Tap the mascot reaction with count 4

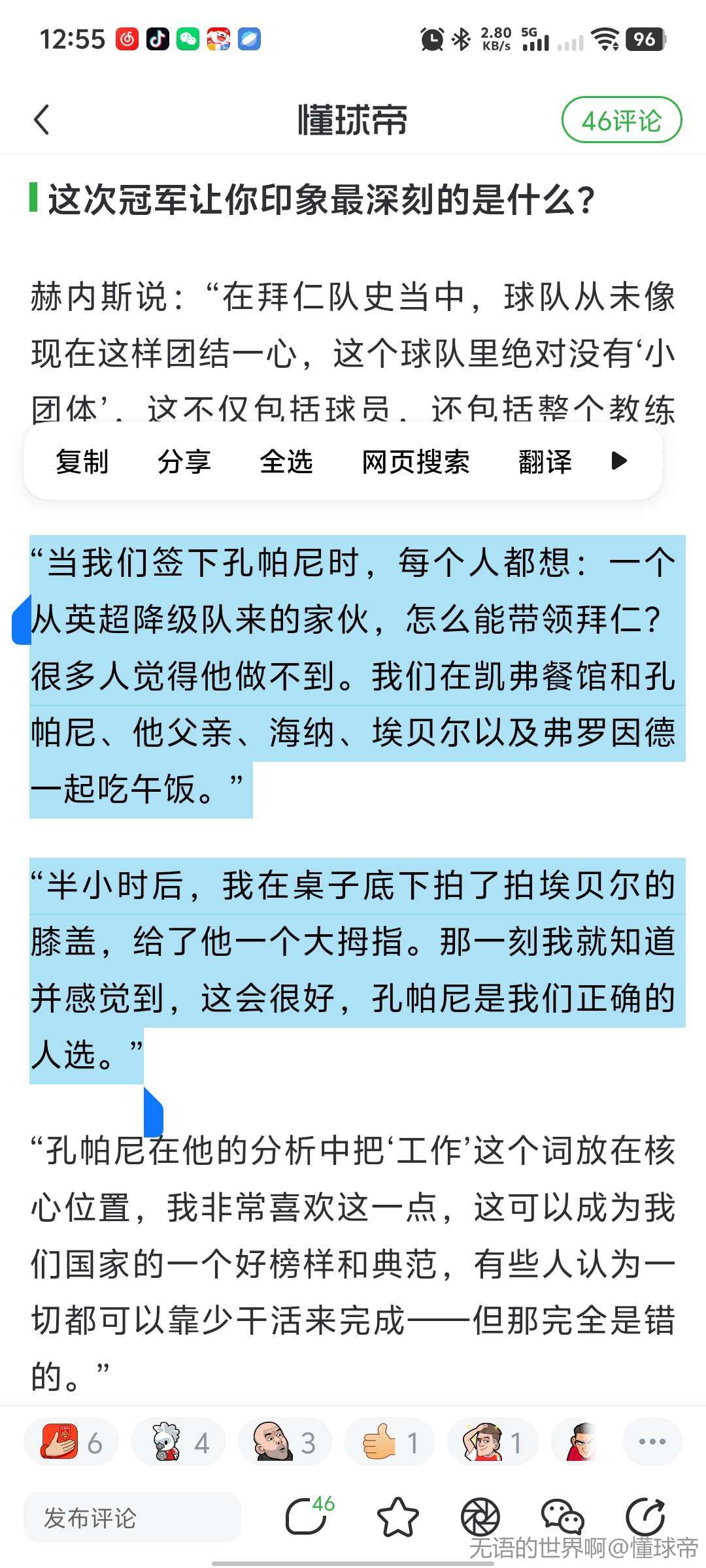(x=178, y=1443)
